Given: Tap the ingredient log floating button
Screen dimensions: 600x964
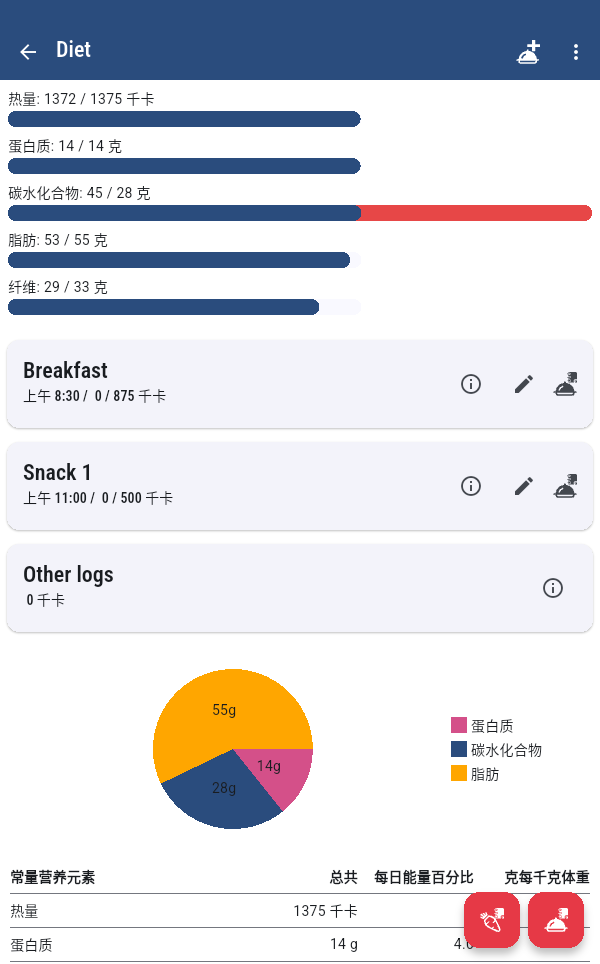Looking at the screenshot, I should (492, 920).
